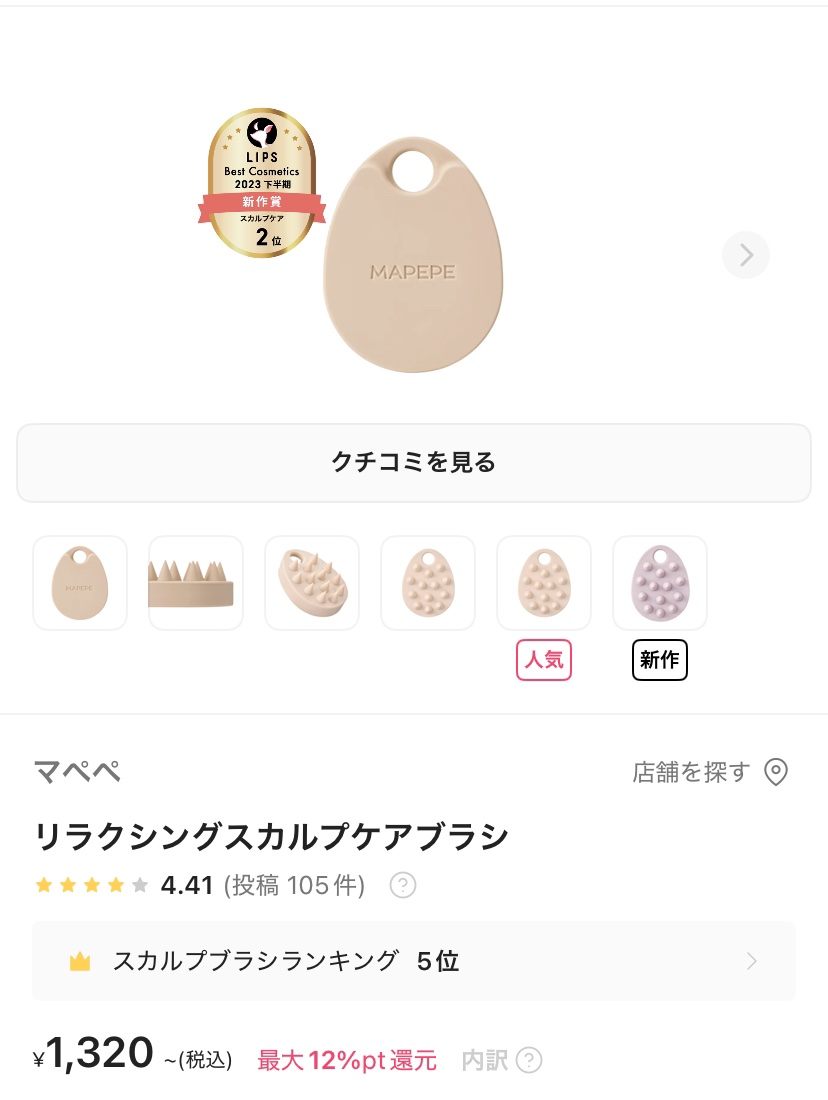The image size is (828, 1100).
Task: Select the リラクシングスカルプケアブラシ product title
Action: point(270,837)
